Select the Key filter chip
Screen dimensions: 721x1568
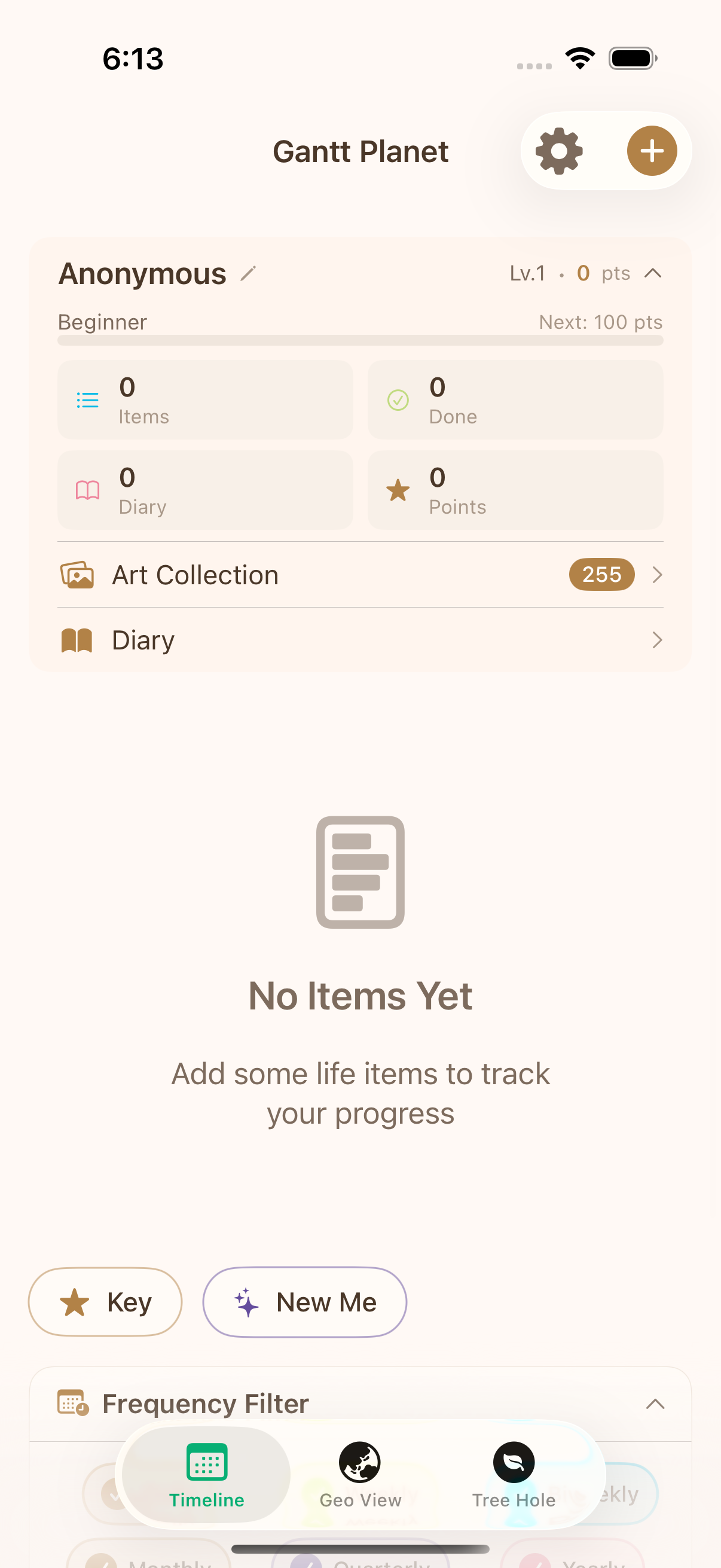(x=105, y=1302)
